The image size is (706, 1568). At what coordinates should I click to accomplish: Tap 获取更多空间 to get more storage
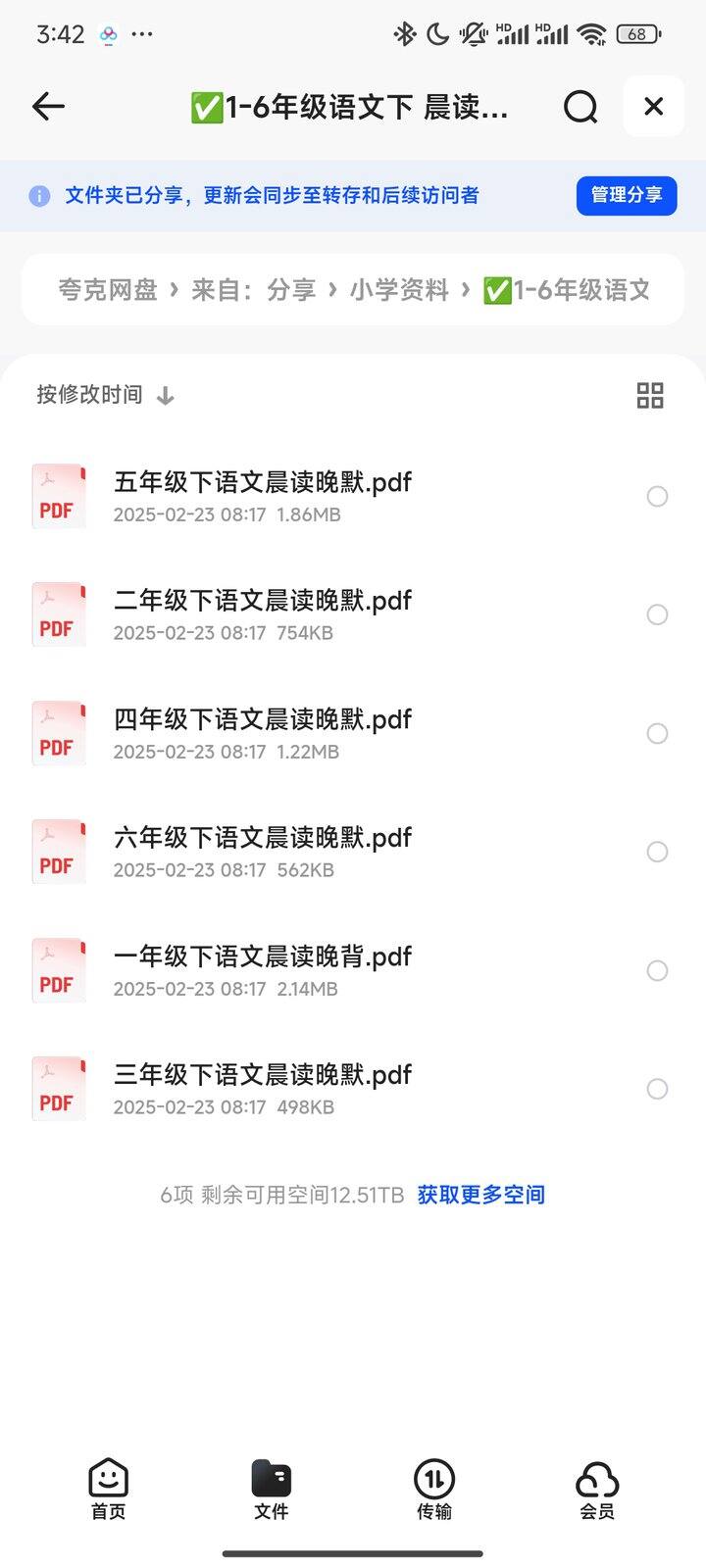coord(481,1195)
